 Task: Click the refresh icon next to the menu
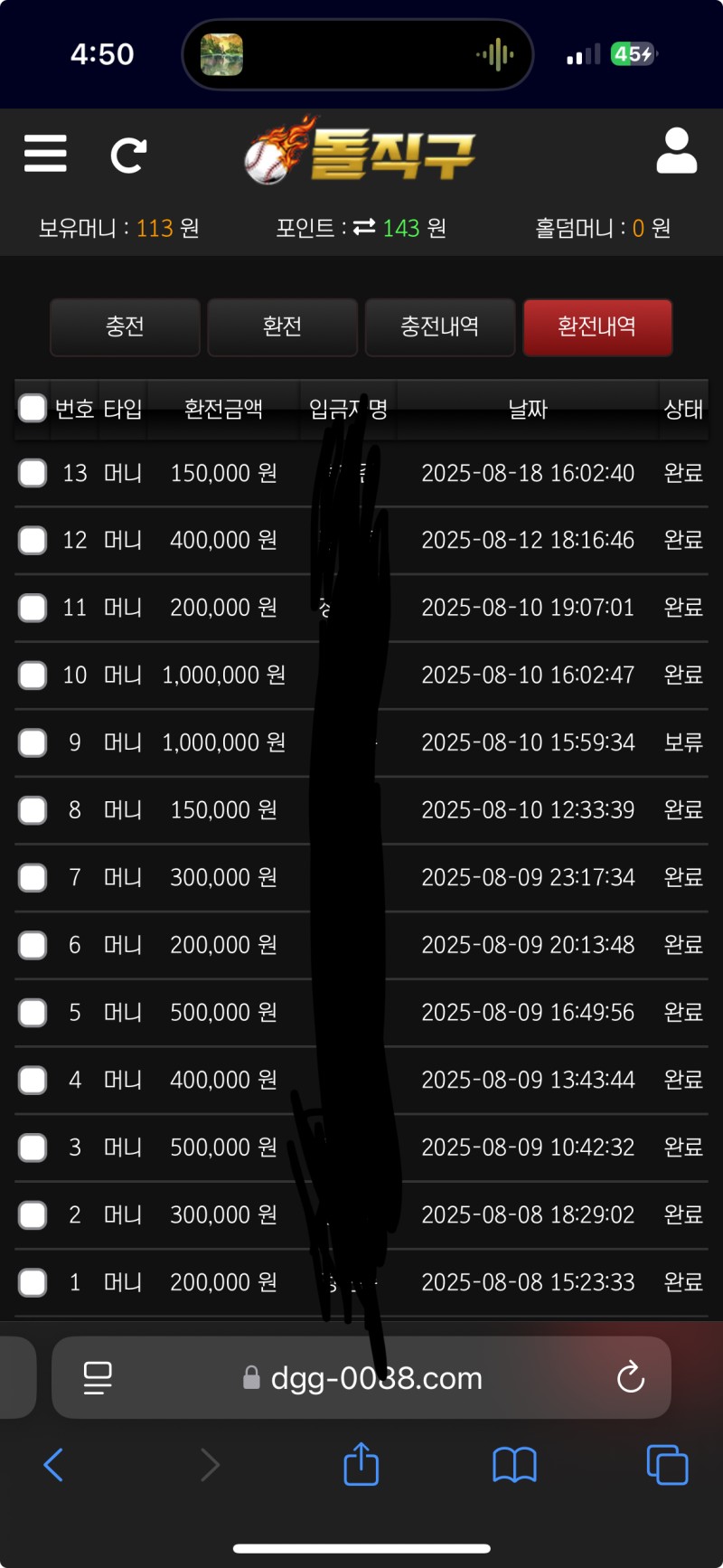pyautogui.click(x=128, y=153)
